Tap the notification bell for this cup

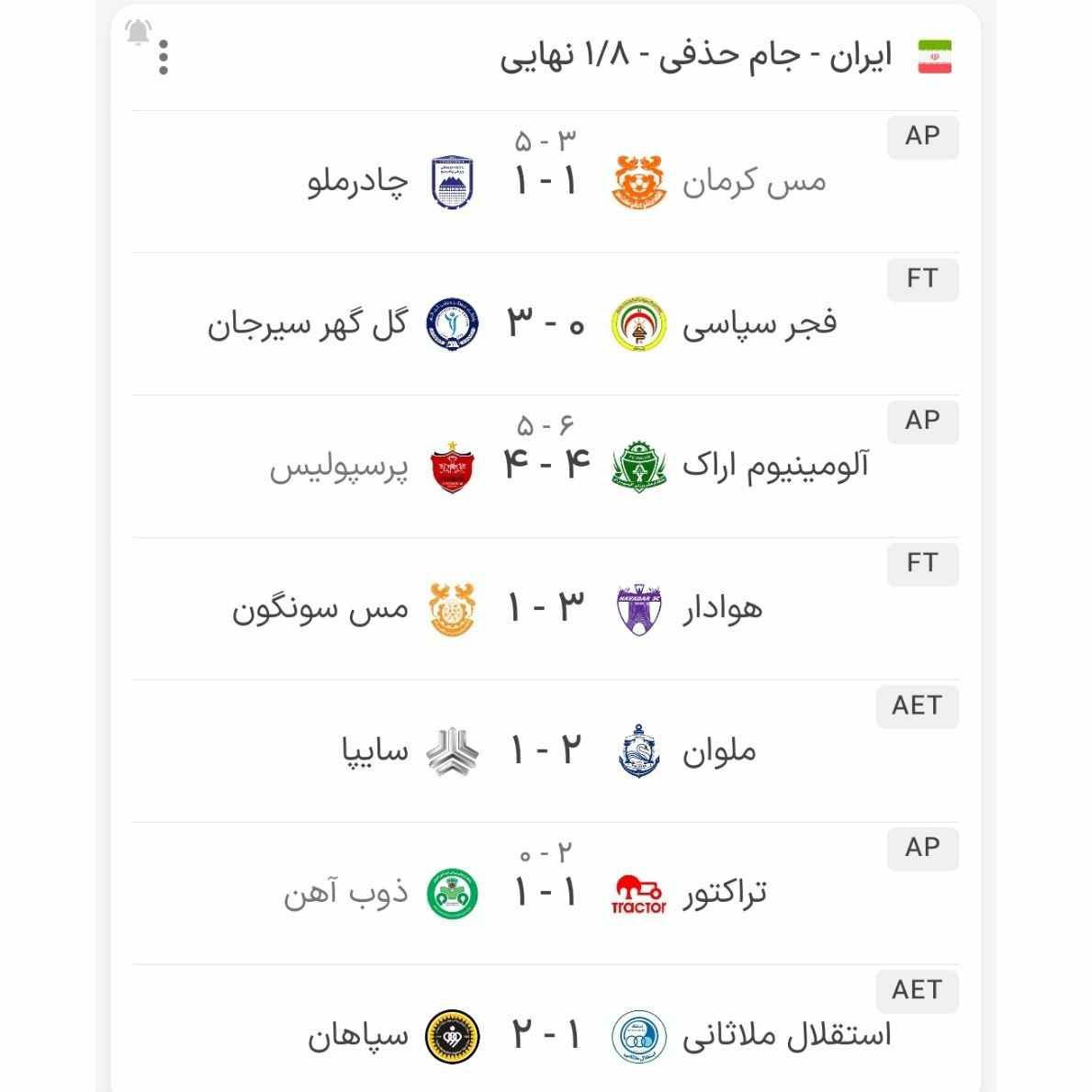click(139, 33)
